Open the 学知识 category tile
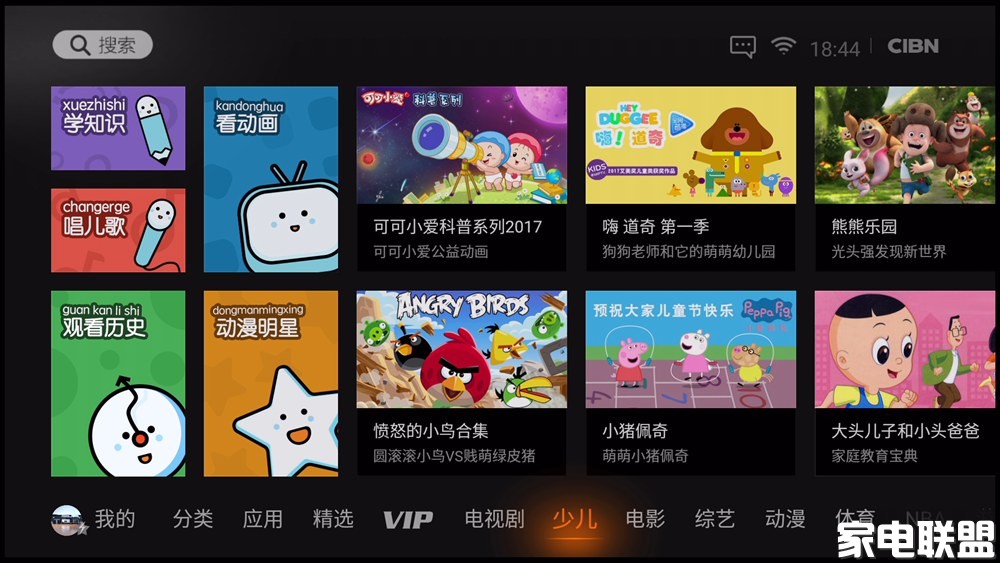 (x=118, y=128)
